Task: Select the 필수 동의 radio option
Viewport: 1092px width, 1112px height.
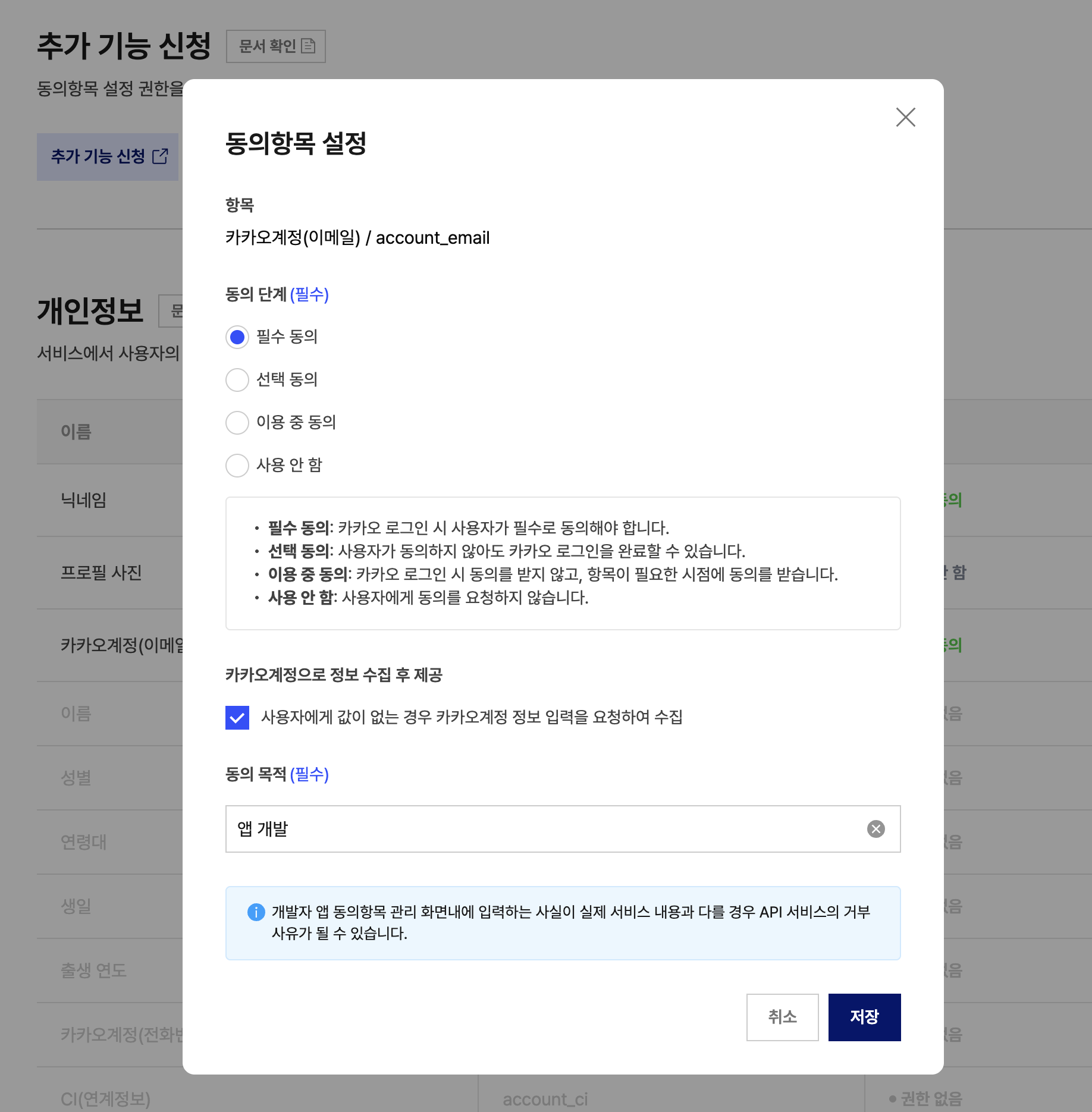Action: click(x=237, y=337)
